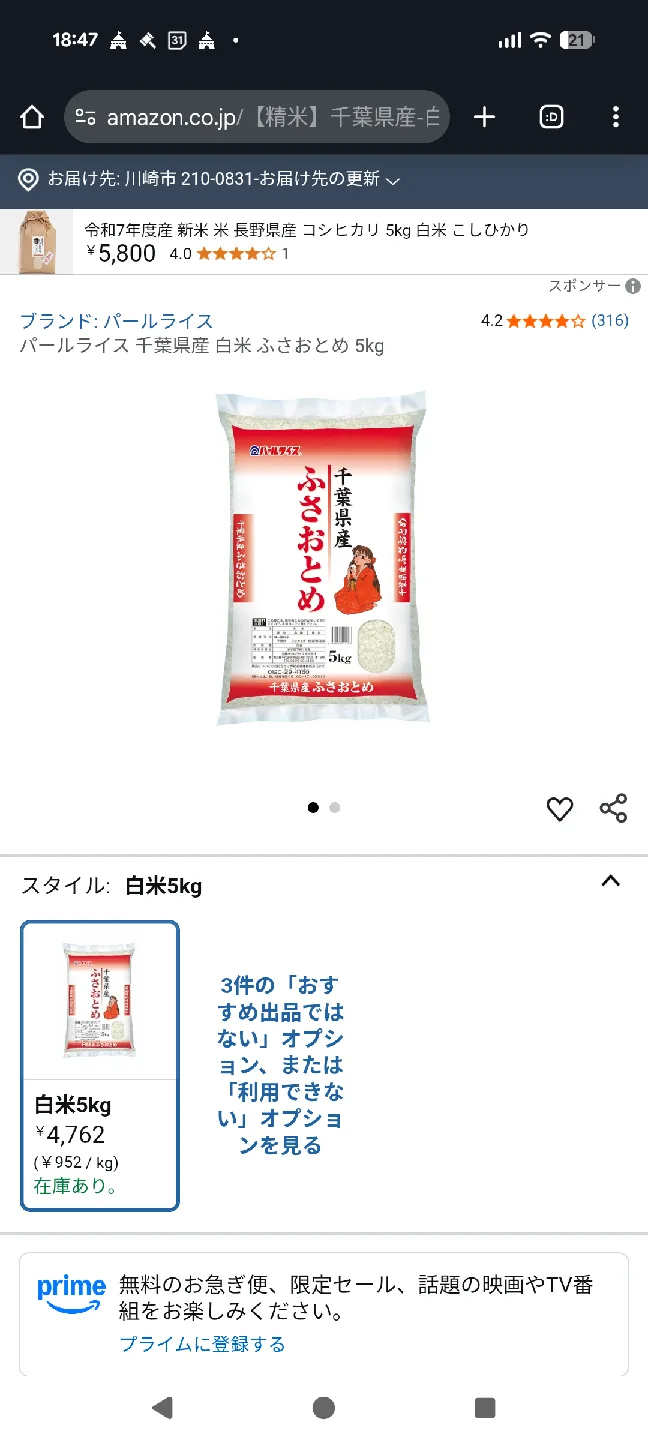Image resolution: width=648 pixels, height=1440 pixels.
Task: Open the browser overflow menu
Action: point(615,118)
